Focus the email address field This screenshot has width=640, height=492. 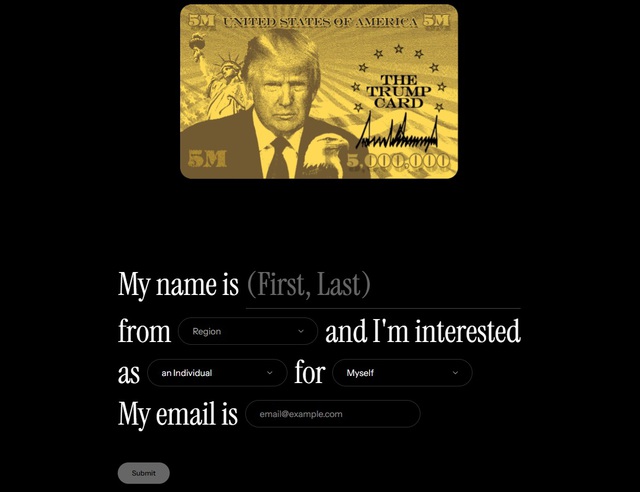pyautogui.click(x=332, y=413)
